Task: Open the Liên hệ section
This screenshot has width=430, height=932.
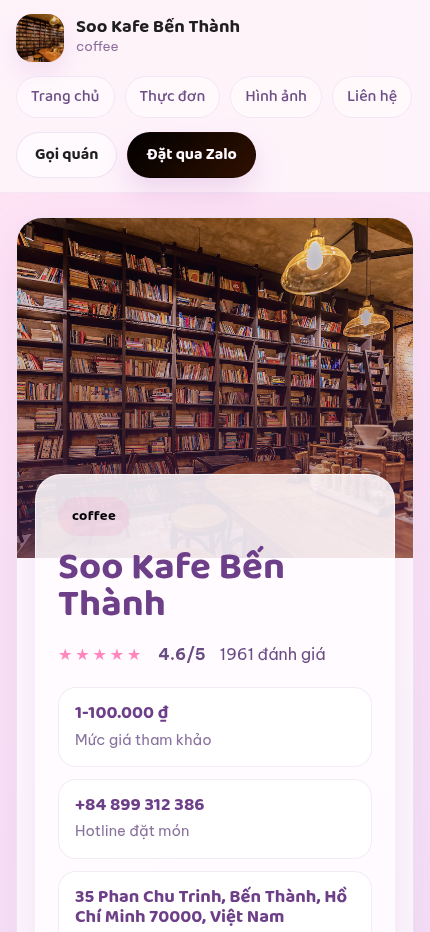Action: click(x=372, y=96)
